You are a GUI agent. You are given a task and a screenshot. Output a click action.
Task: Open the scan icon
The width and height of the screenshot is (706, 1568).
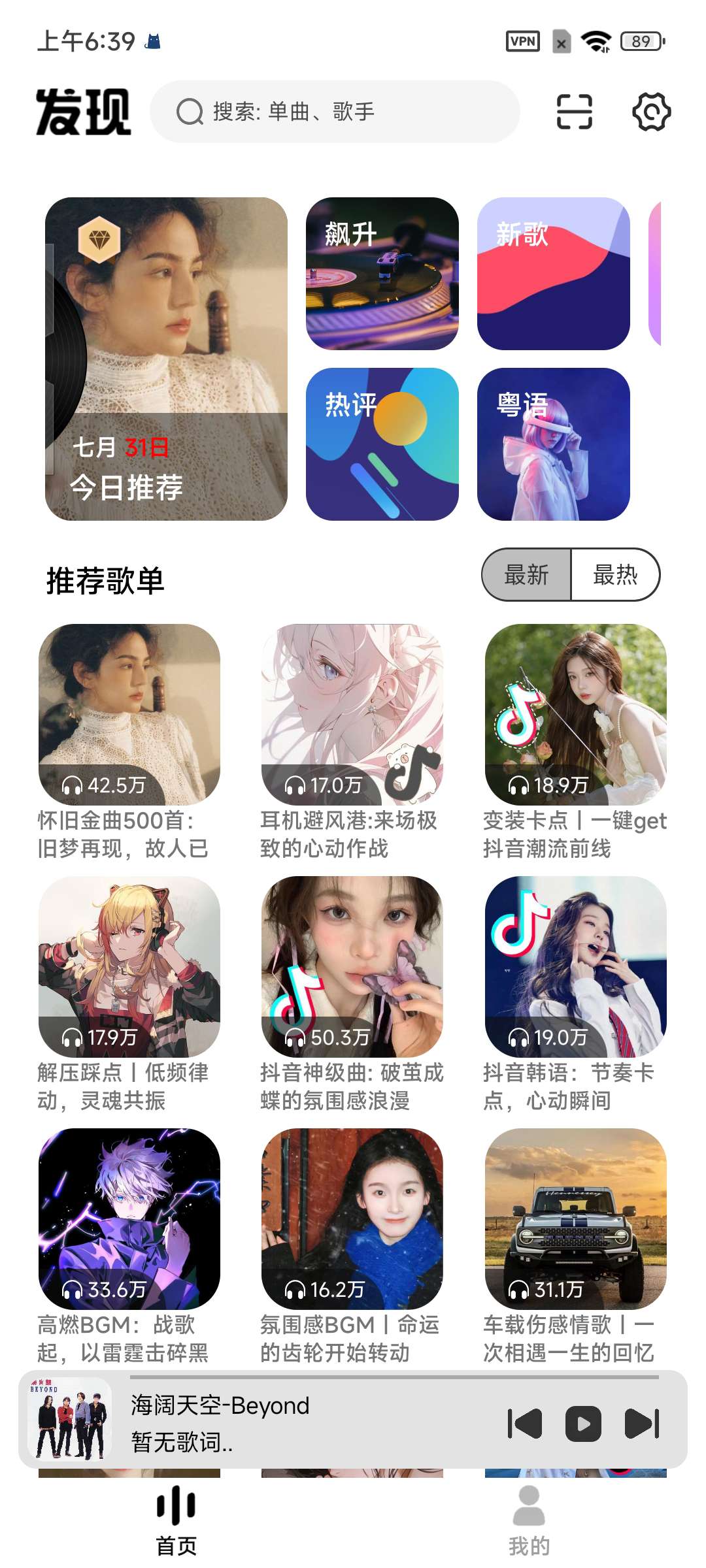[574, 112]
